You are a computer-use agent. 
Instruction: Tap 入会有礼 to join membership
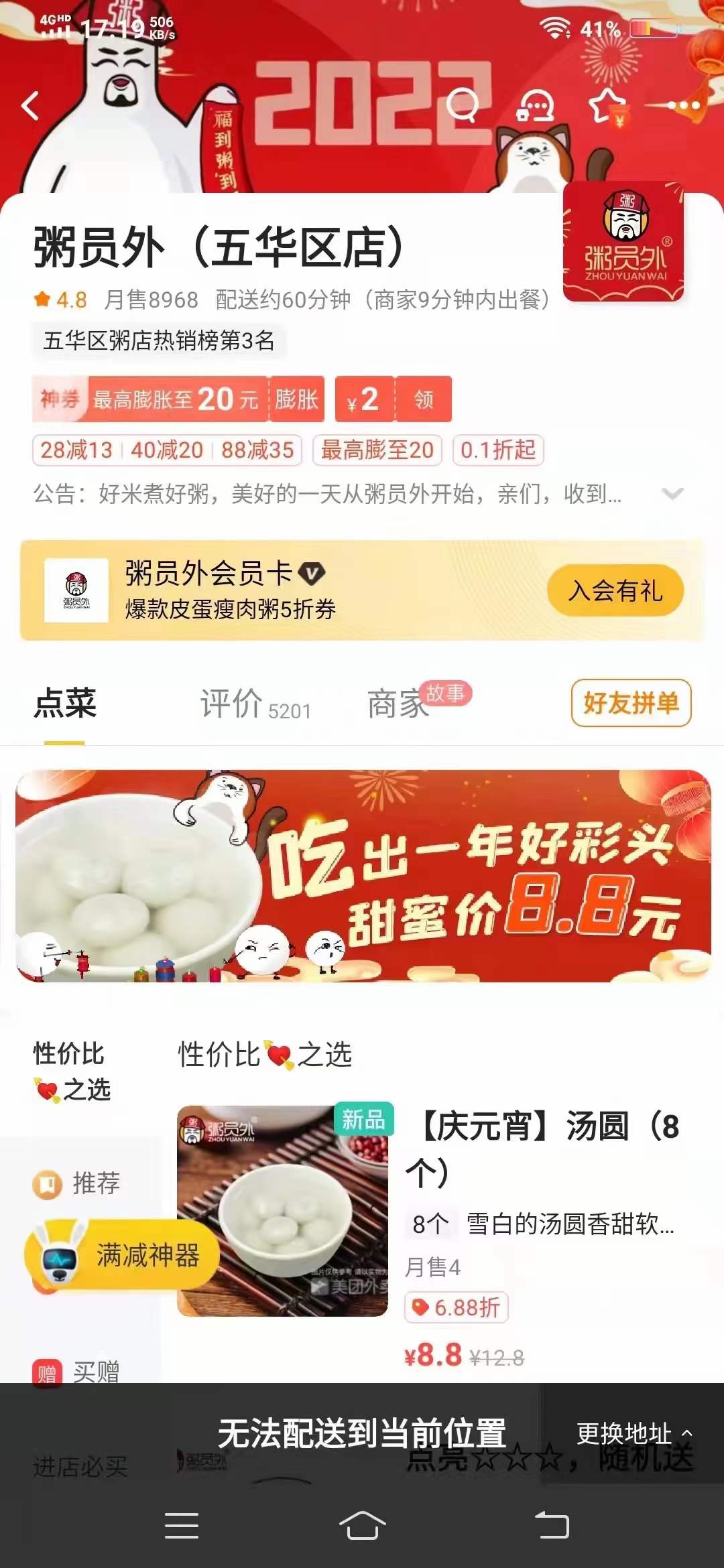[x=615, y=590]
